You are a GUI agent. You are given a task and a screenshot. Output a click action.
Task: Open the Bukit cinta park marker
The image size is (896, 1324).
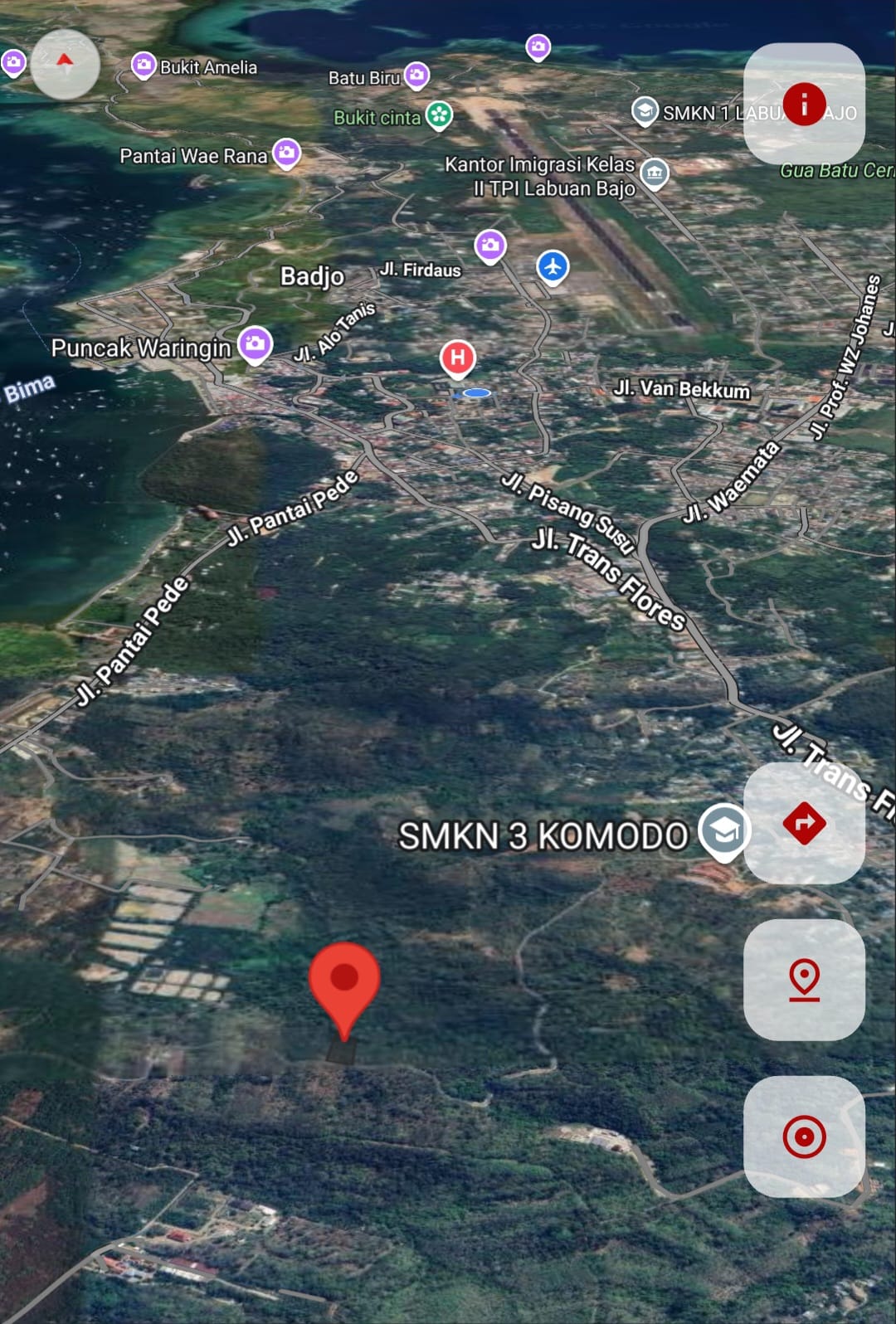tap(439, 115)
